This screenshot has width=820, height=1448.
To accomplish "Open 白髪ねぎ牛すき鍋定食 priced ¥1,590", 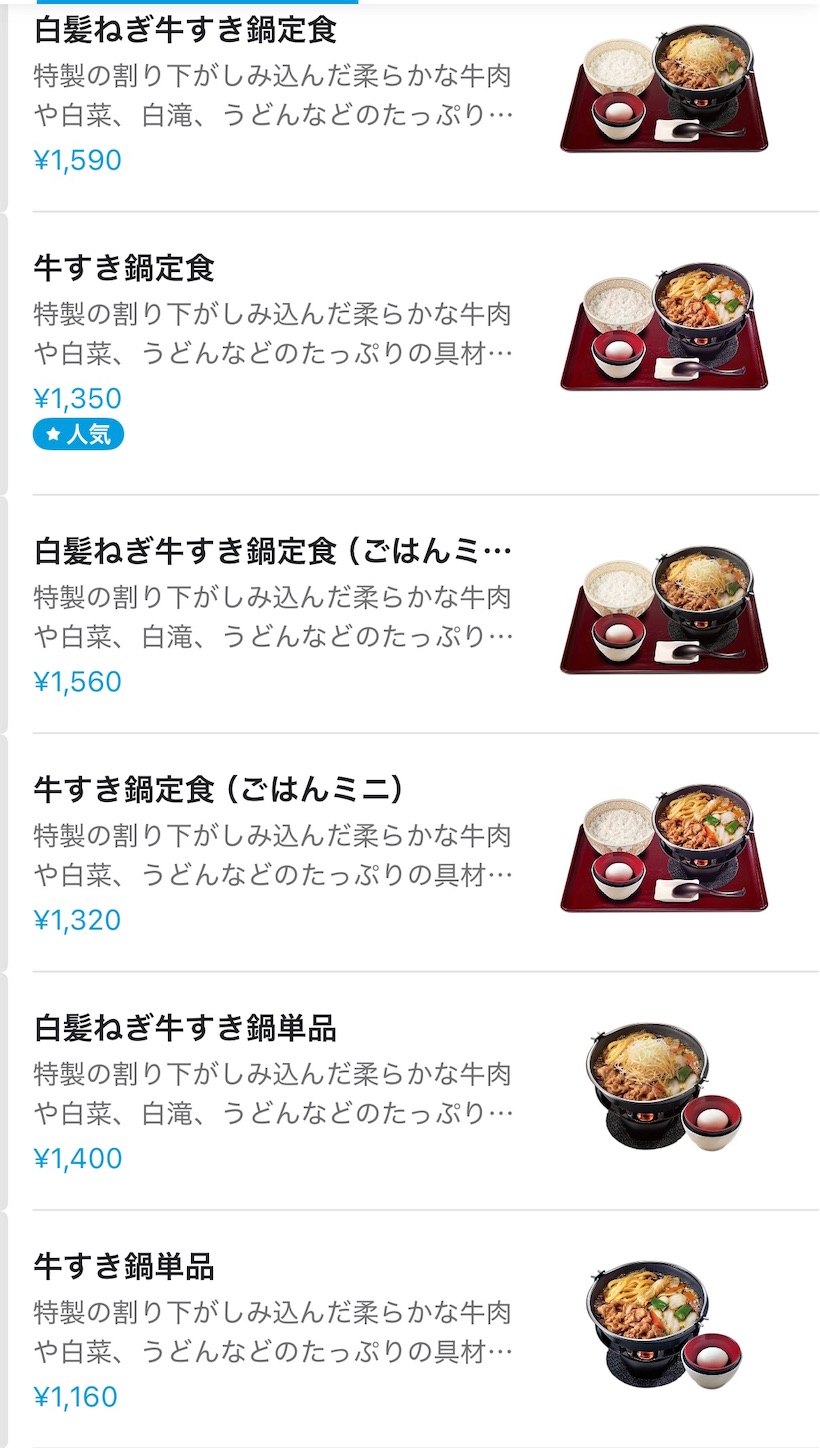I will pyautogui.click(x=410, y=105).
